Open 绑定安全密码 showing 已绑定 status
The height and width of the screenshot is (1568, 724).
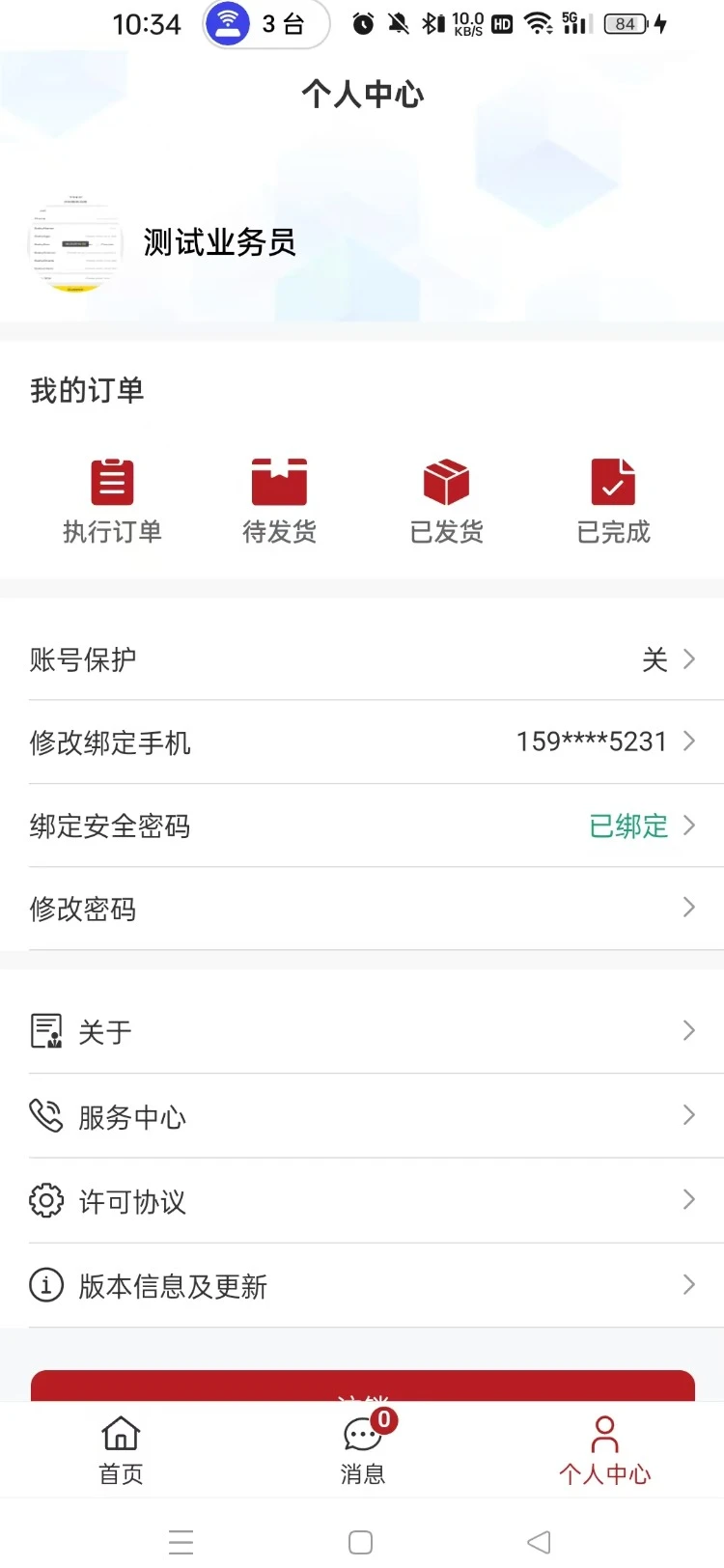point(362,826)
